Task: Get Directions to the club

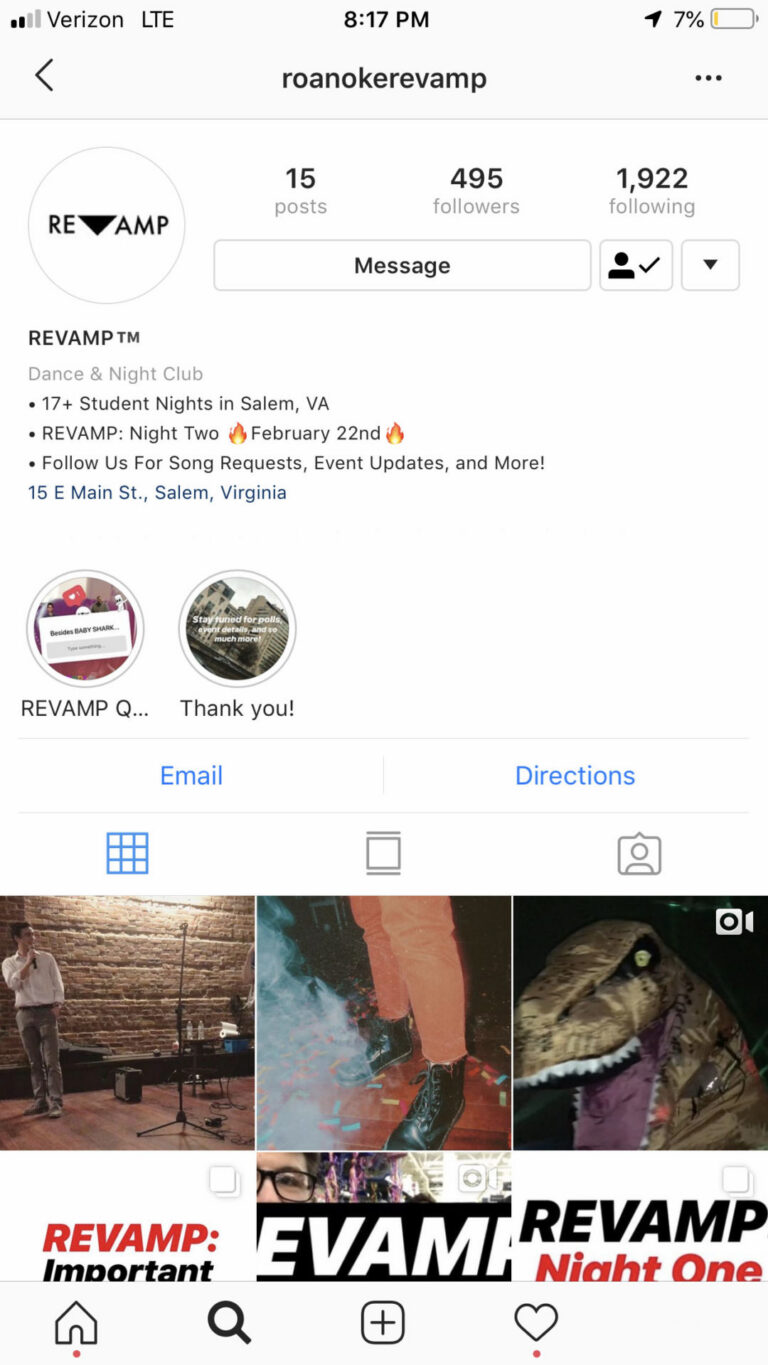Action: tap(575, 775)
